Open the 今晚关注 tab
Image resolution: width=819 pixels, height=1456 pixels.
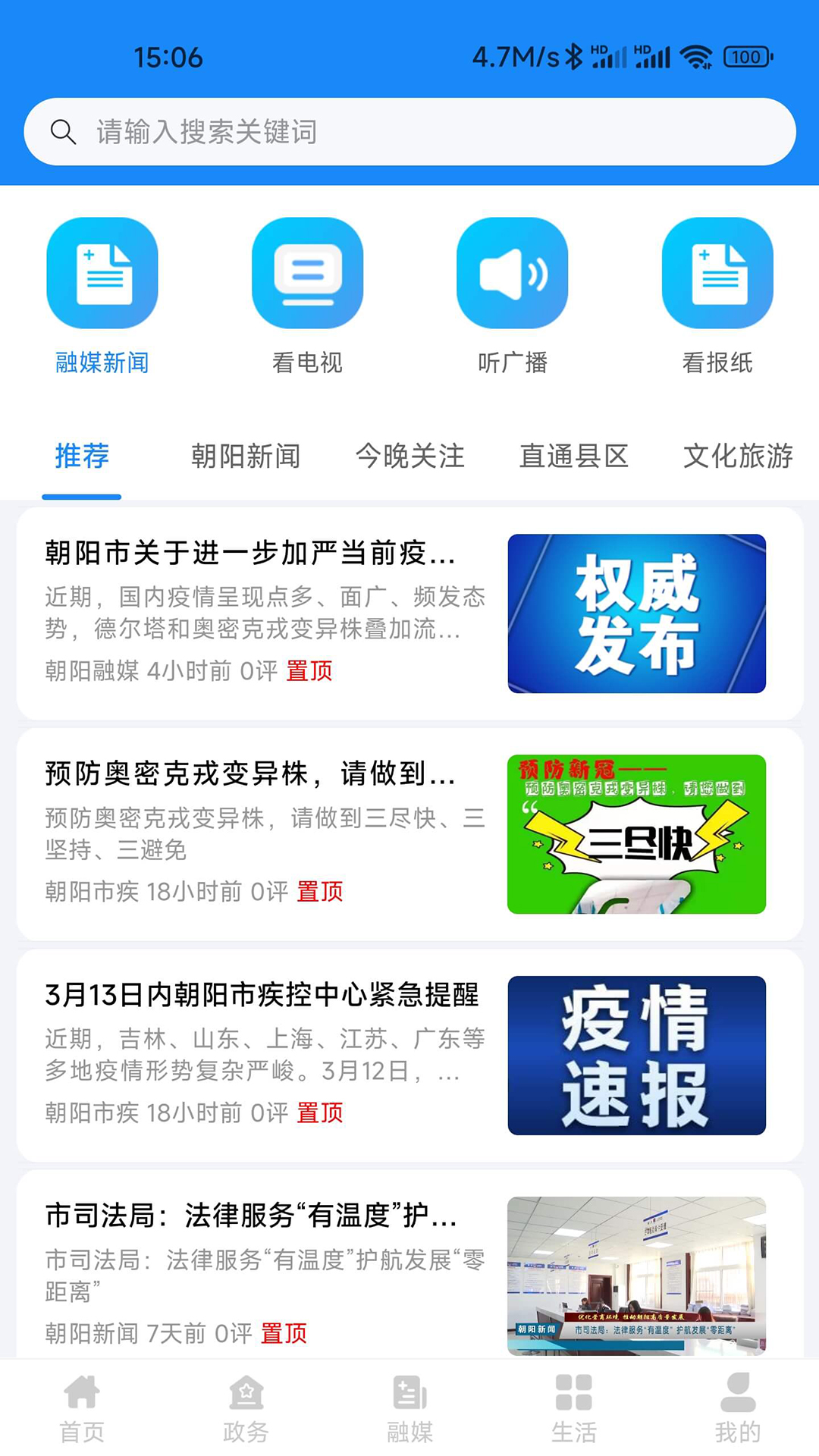pos(411,457)
